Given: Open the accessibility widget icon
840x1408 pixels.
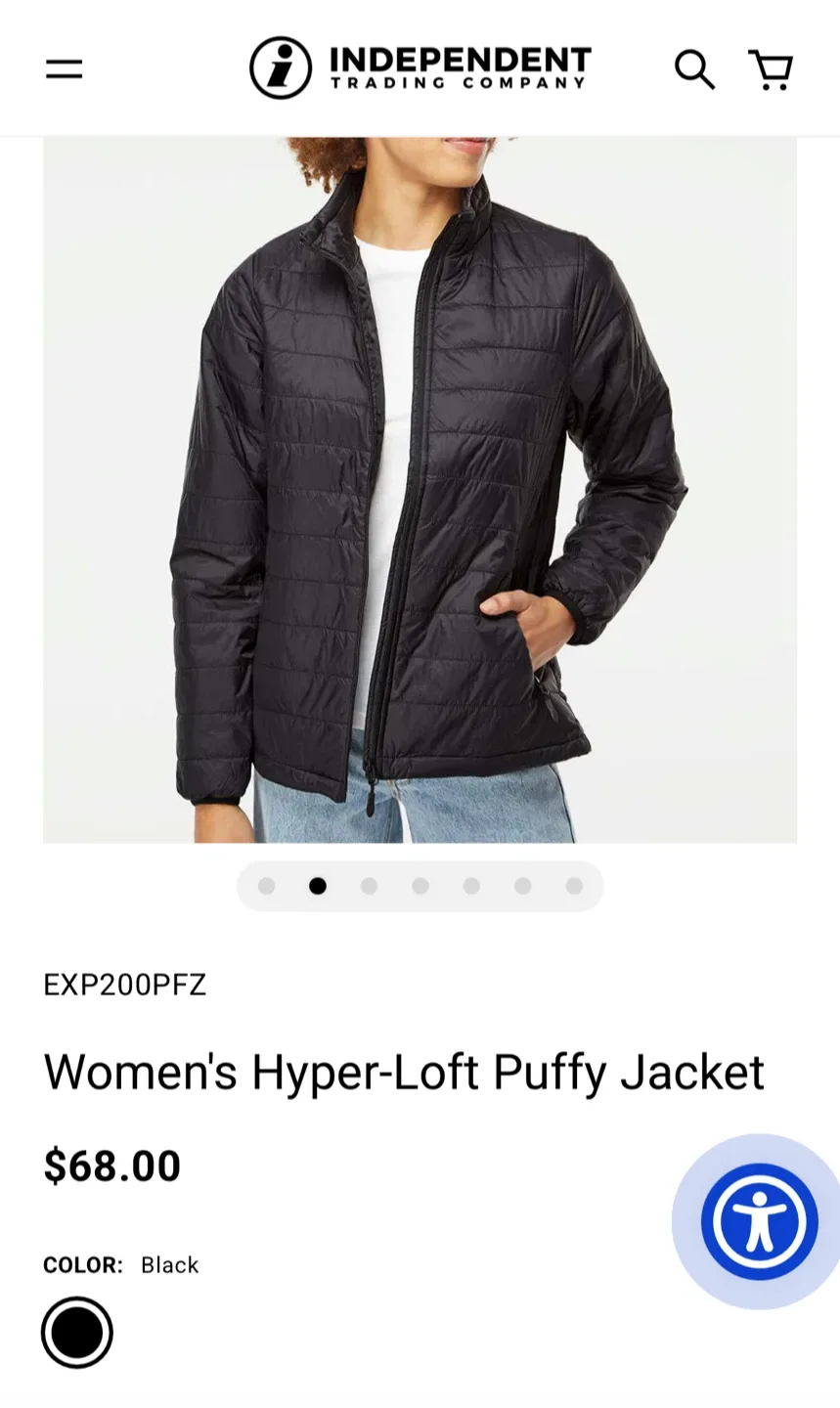Looking at the screenshot, I should 758,1220.
